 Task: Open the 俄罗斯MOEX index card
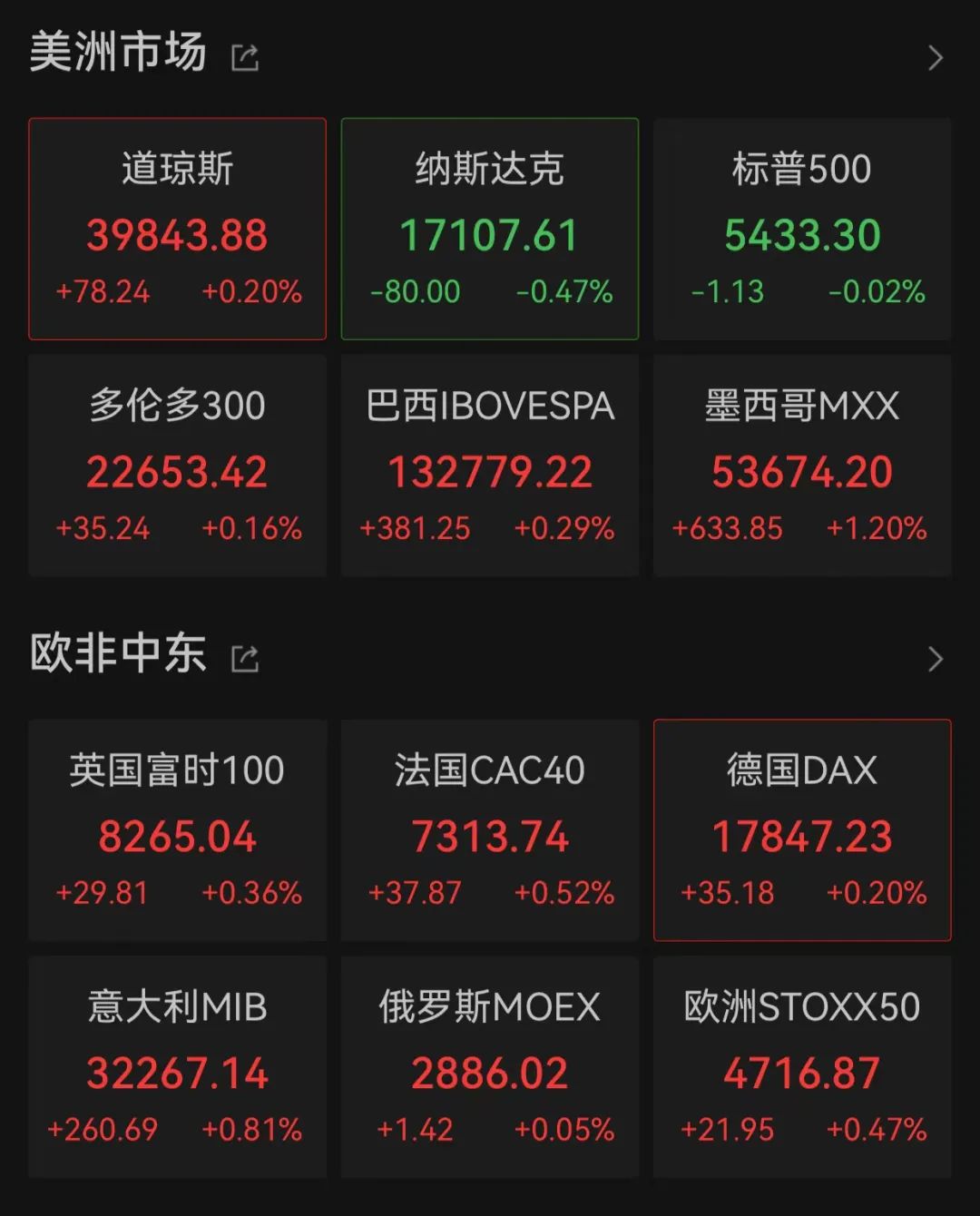click(490, 1067)
